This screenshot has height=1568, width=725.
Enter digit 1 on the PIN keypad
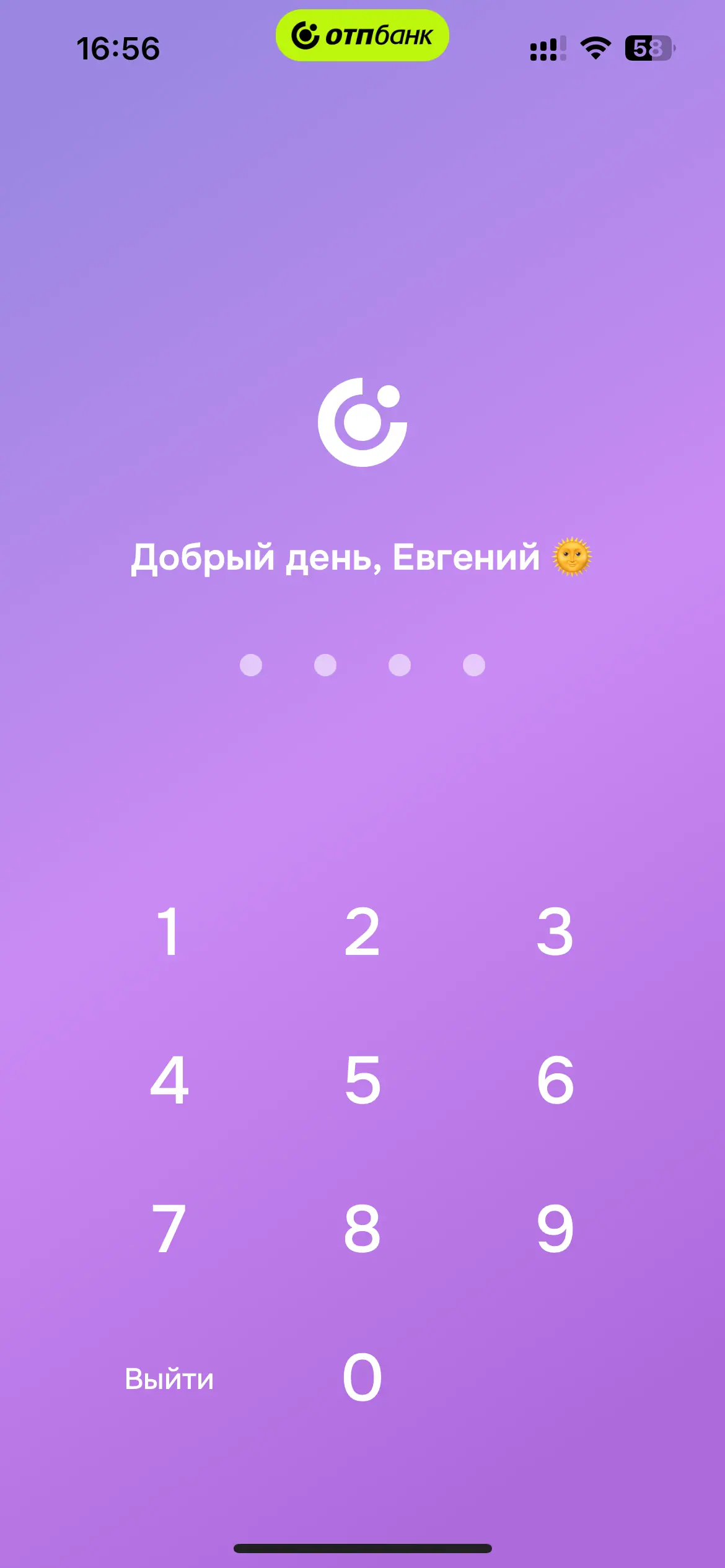tap(169, 931)
